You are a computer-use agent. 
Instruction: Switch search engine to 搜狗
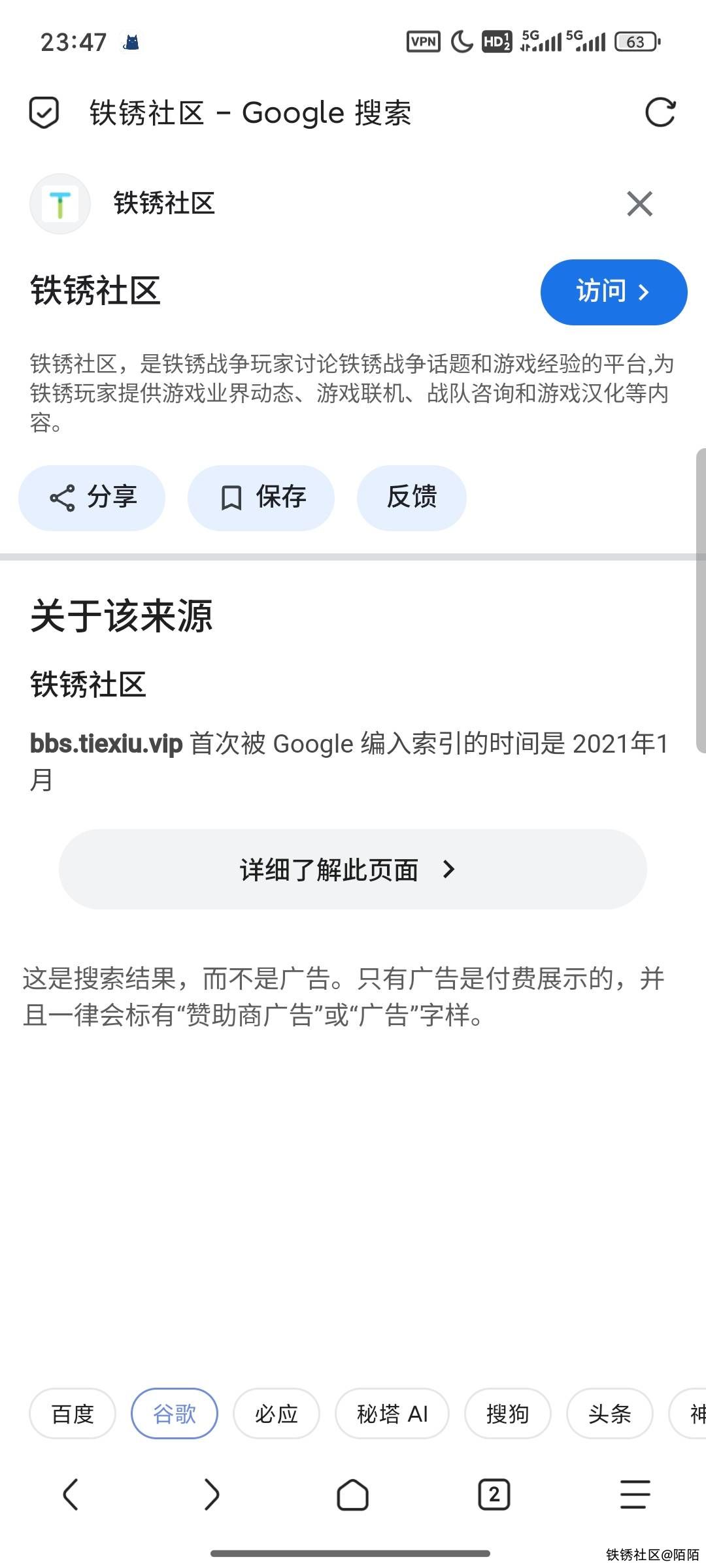[x=507, y=1414]
